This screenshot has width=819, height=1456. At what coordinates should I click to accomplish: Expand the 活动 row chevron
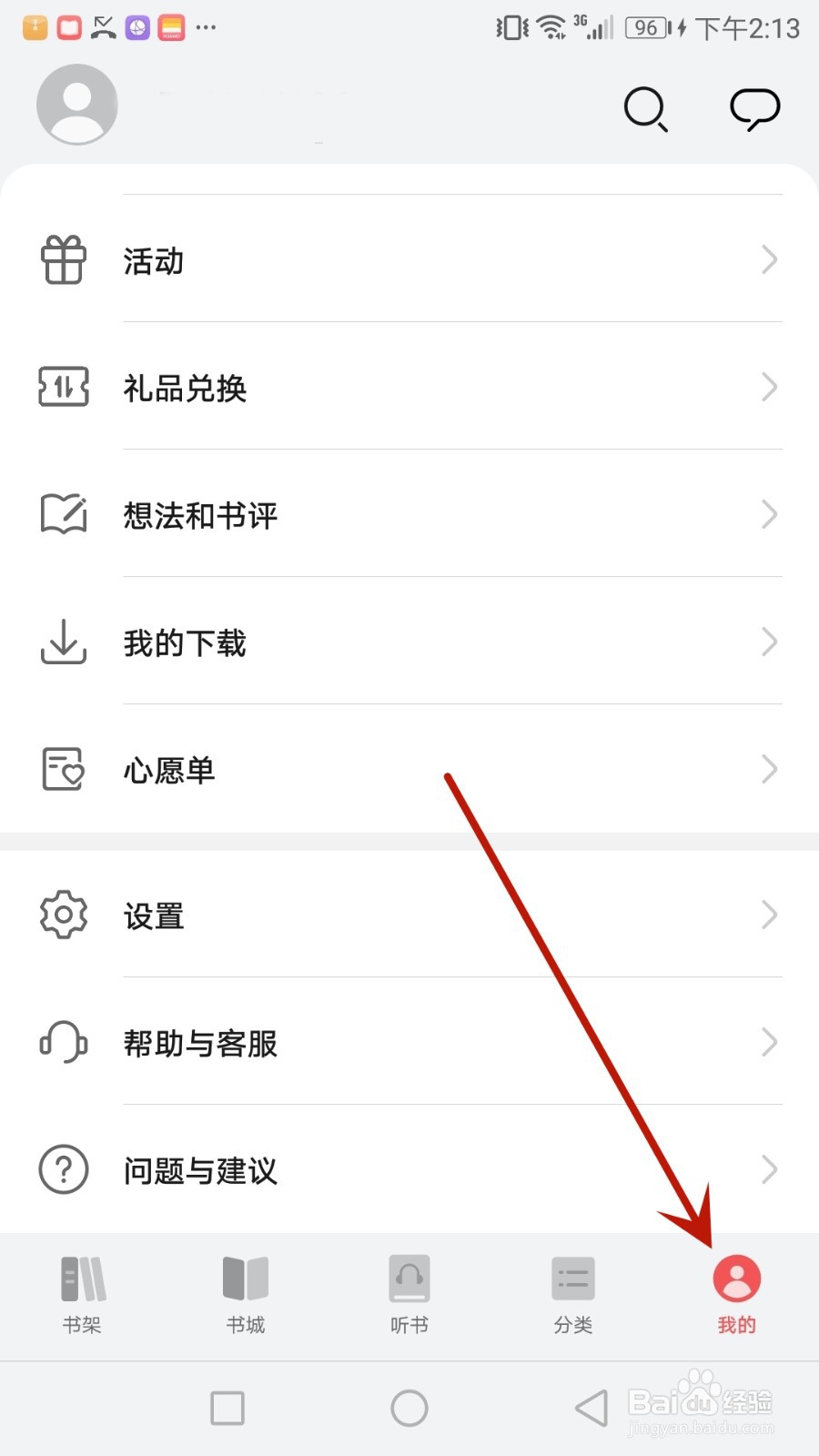[769, 259]
